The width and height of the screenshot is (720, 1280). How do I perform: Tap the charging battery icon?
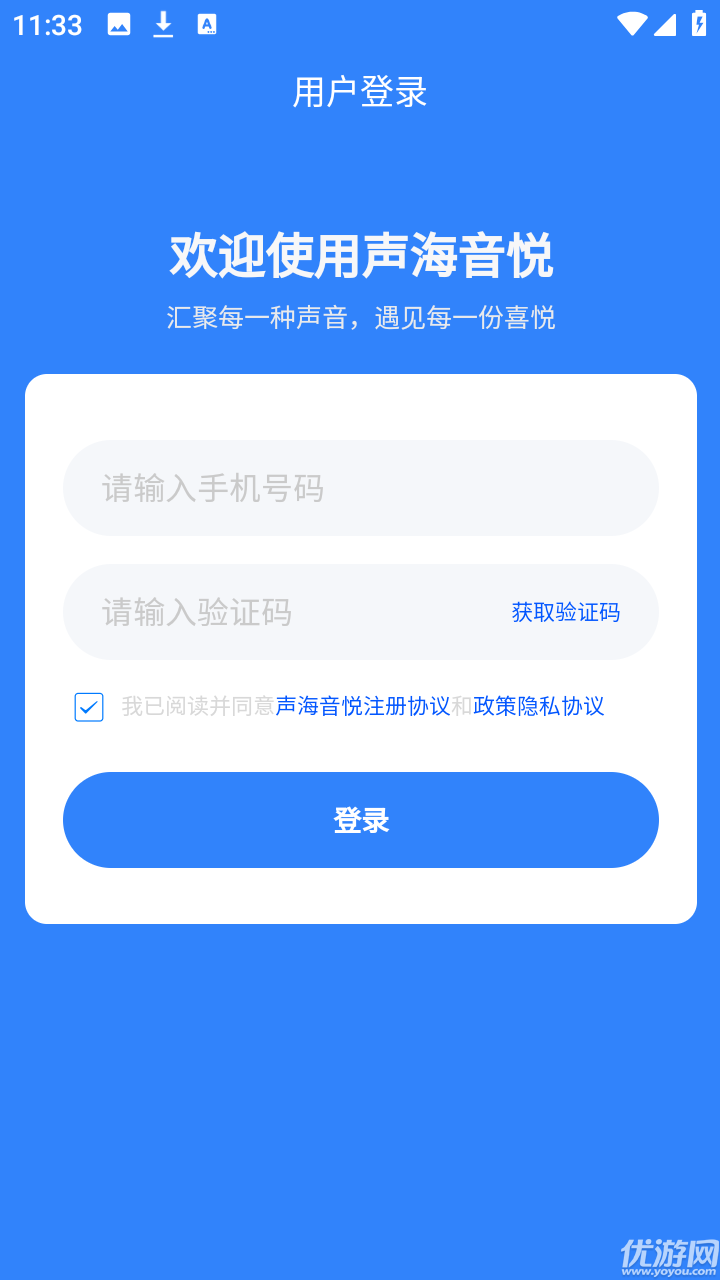point(699,24)
